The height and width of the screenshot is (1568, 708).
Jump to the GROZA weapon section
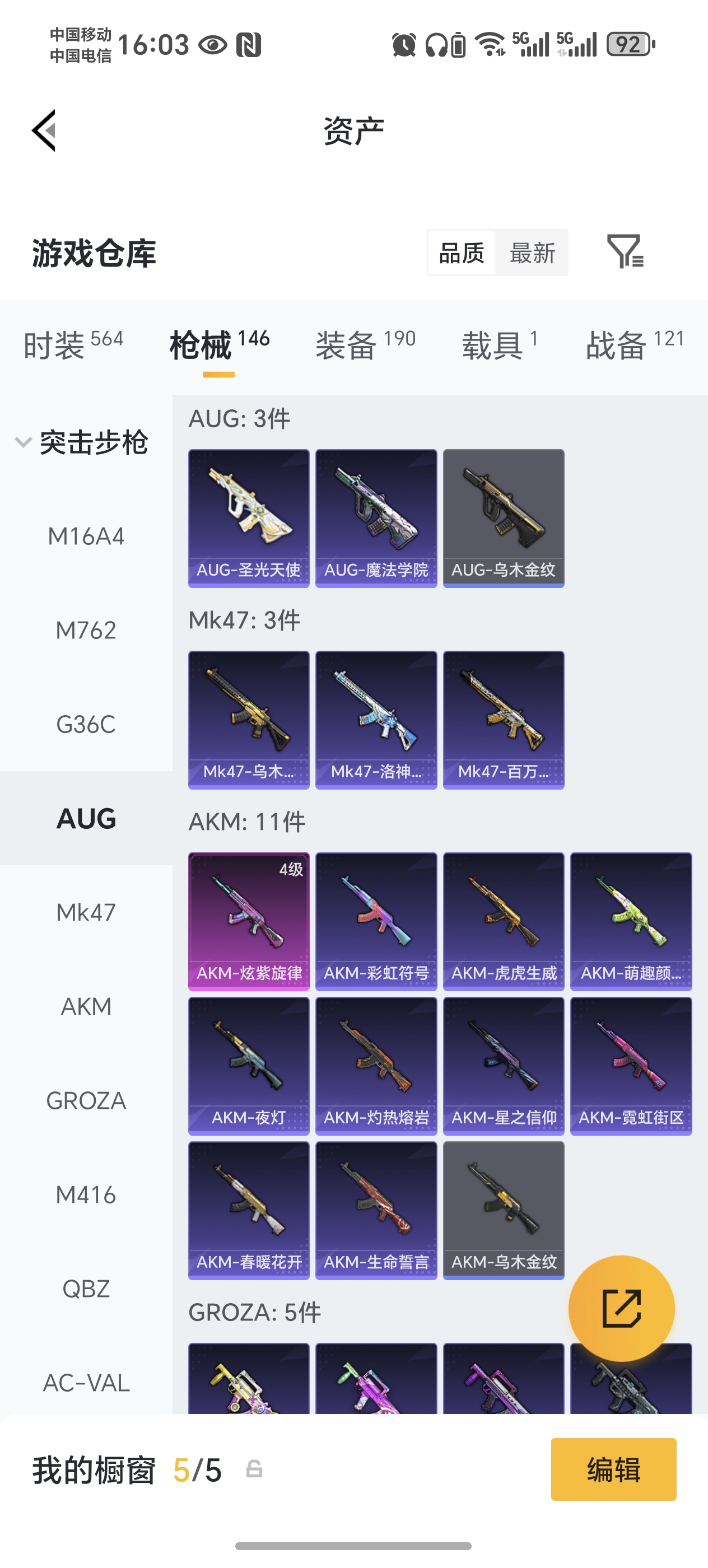[86, 1100]
